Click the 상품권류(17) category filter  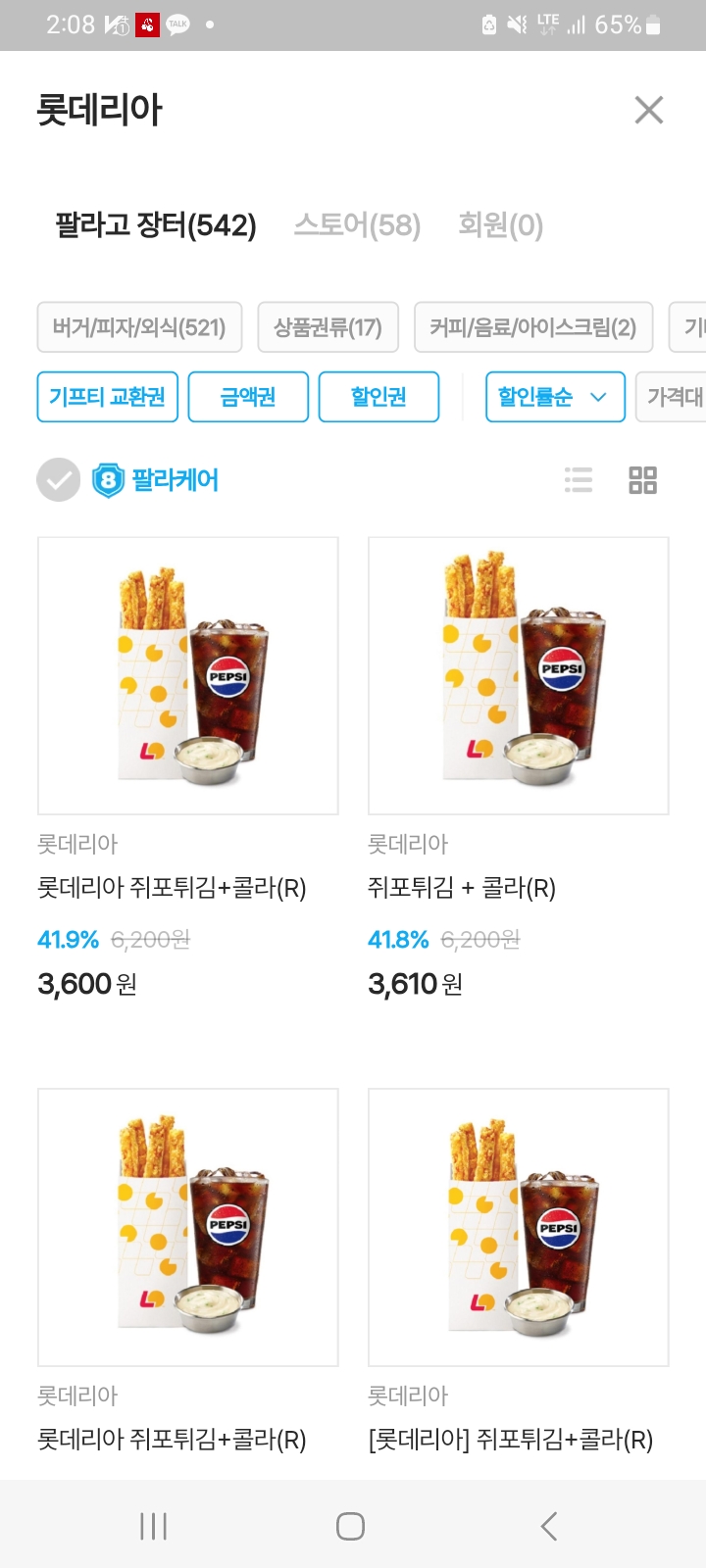pyautogui.click(x=328, y=327)
